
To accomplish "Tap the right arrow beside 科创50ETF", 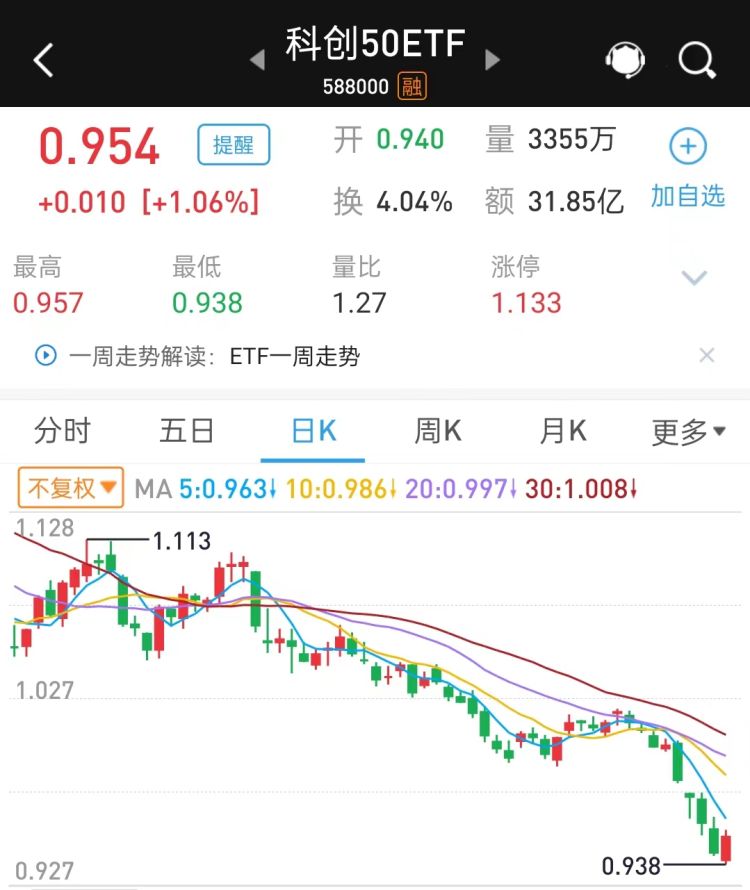I will pos(492,60).
